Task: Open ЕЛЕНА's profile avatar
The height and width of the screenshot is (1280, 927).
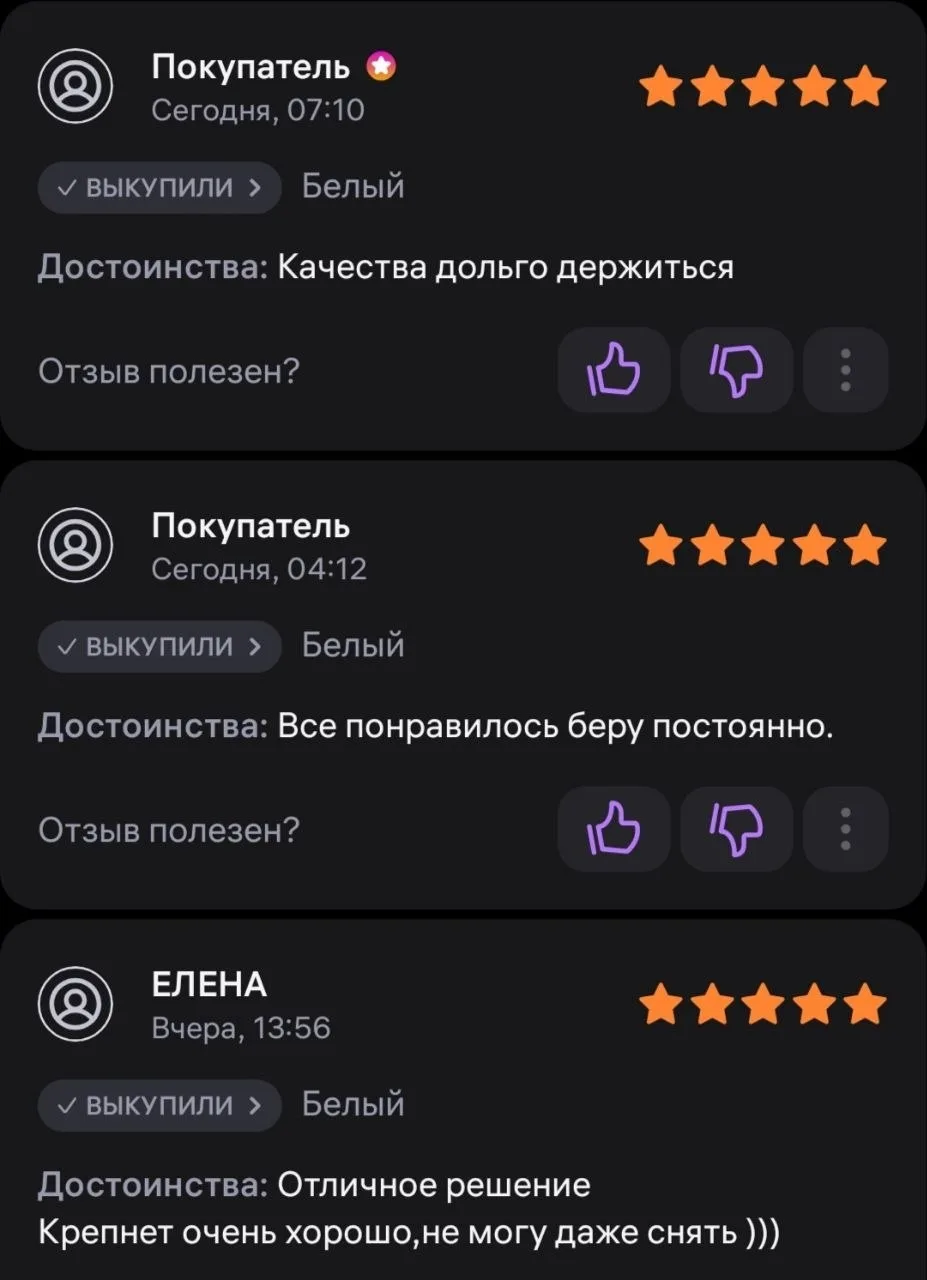Action: click(x=74, y=1004)
